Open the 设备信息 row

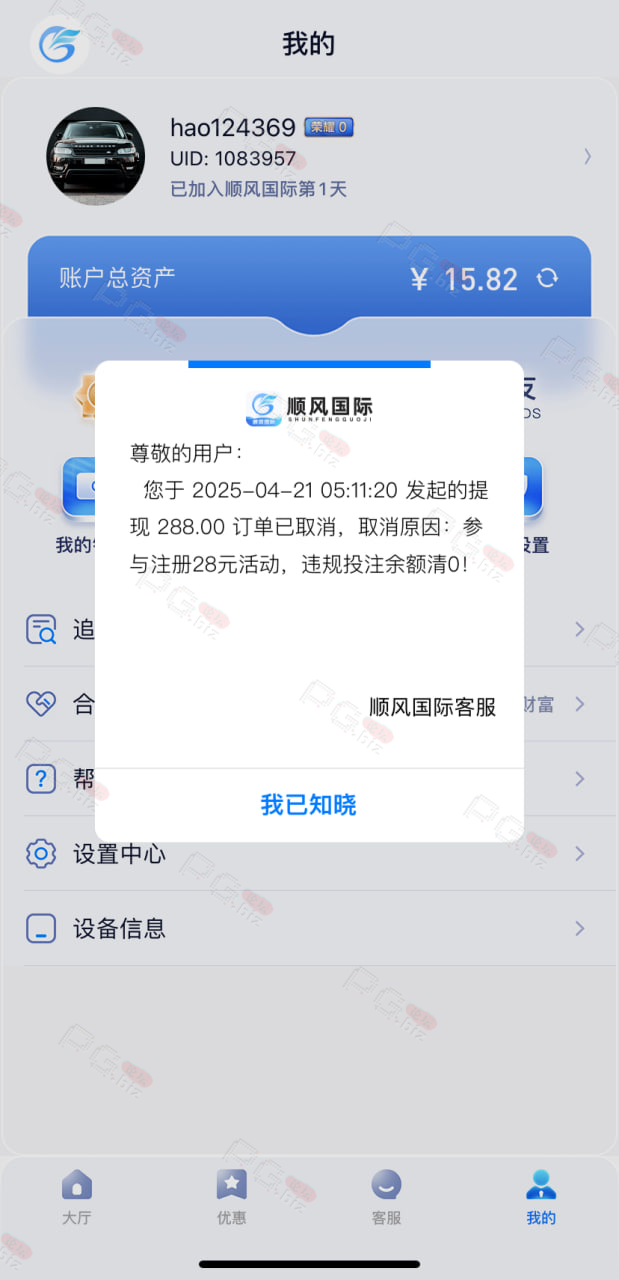(309, 928)
